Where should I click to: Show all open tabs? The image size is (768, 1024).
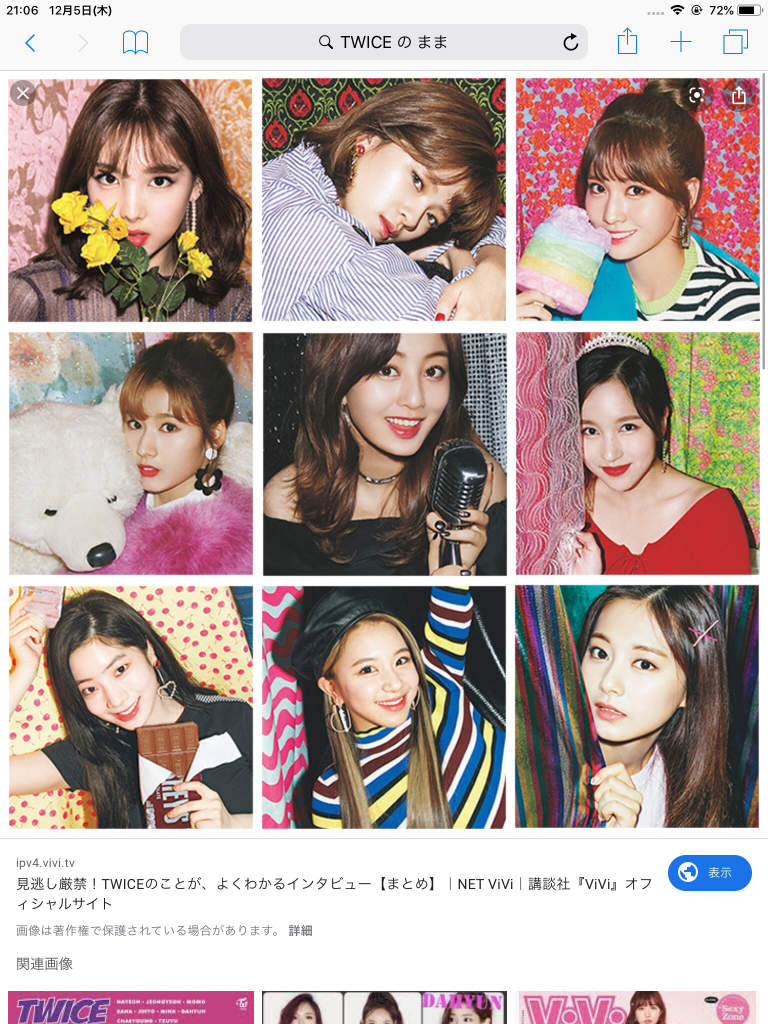click(735, 43)
